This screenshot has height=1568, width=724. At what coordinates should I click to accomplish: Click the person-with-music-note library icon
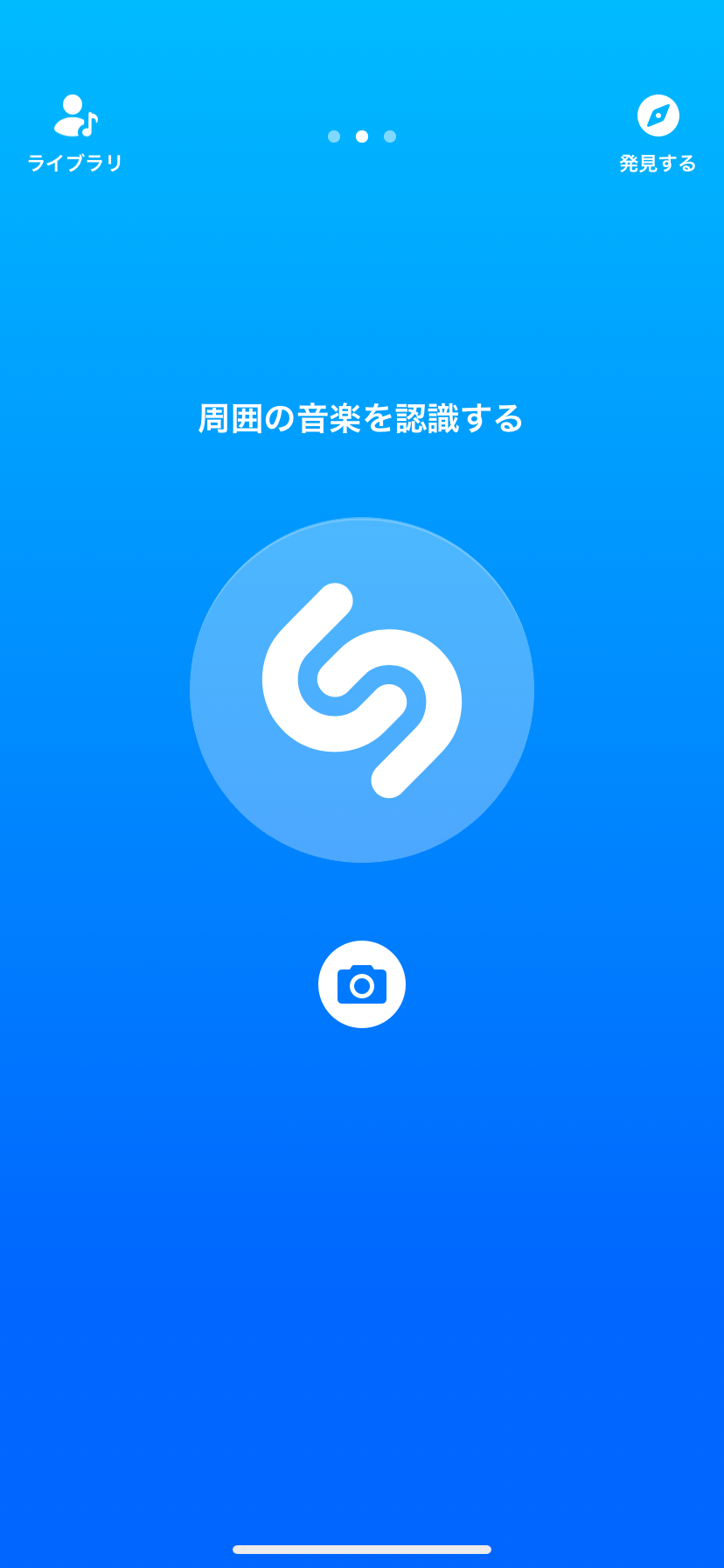click(x=76, y=115)
